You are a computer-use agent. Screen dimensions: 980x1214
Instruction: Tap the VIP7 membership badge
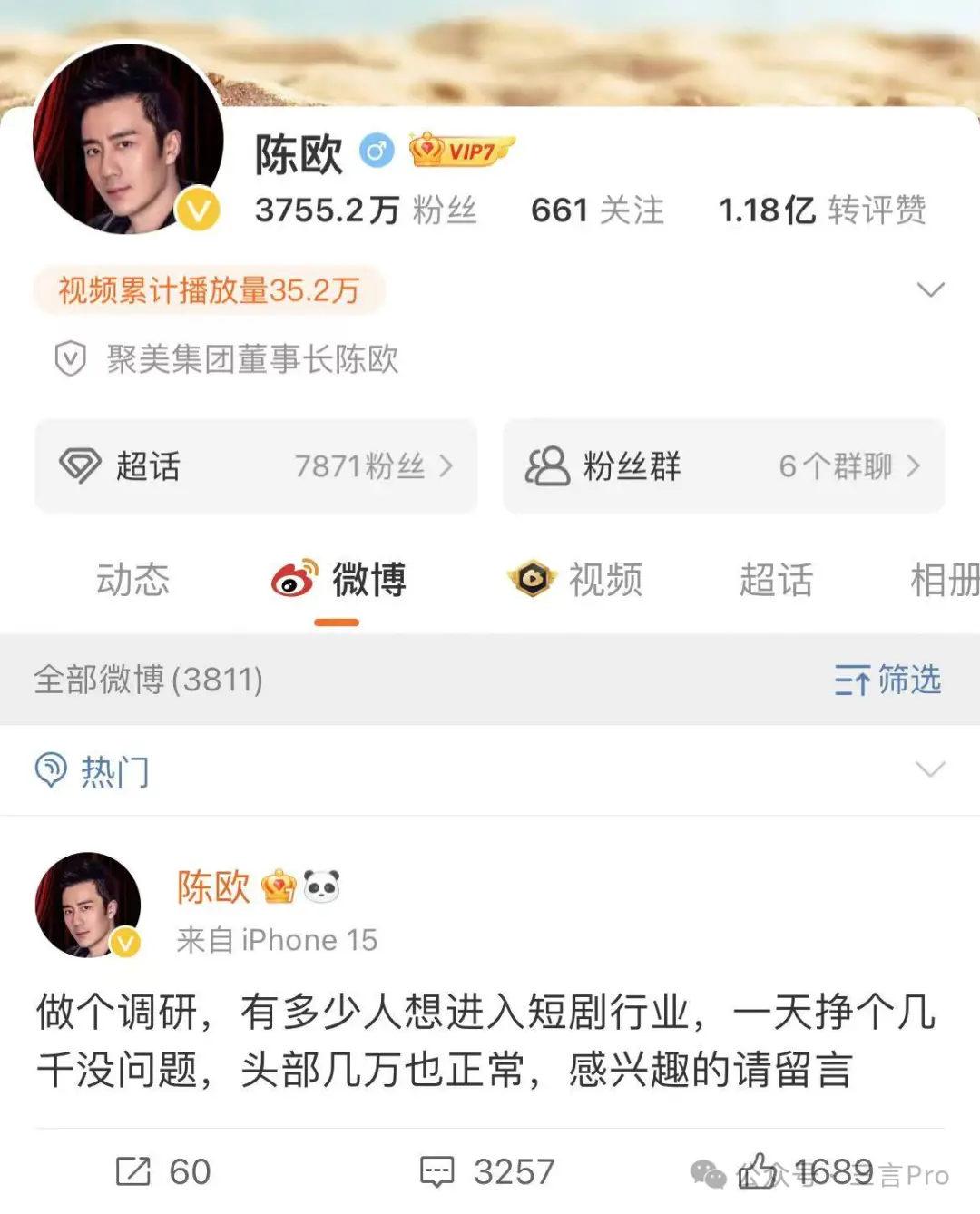[x=461, y=151]
